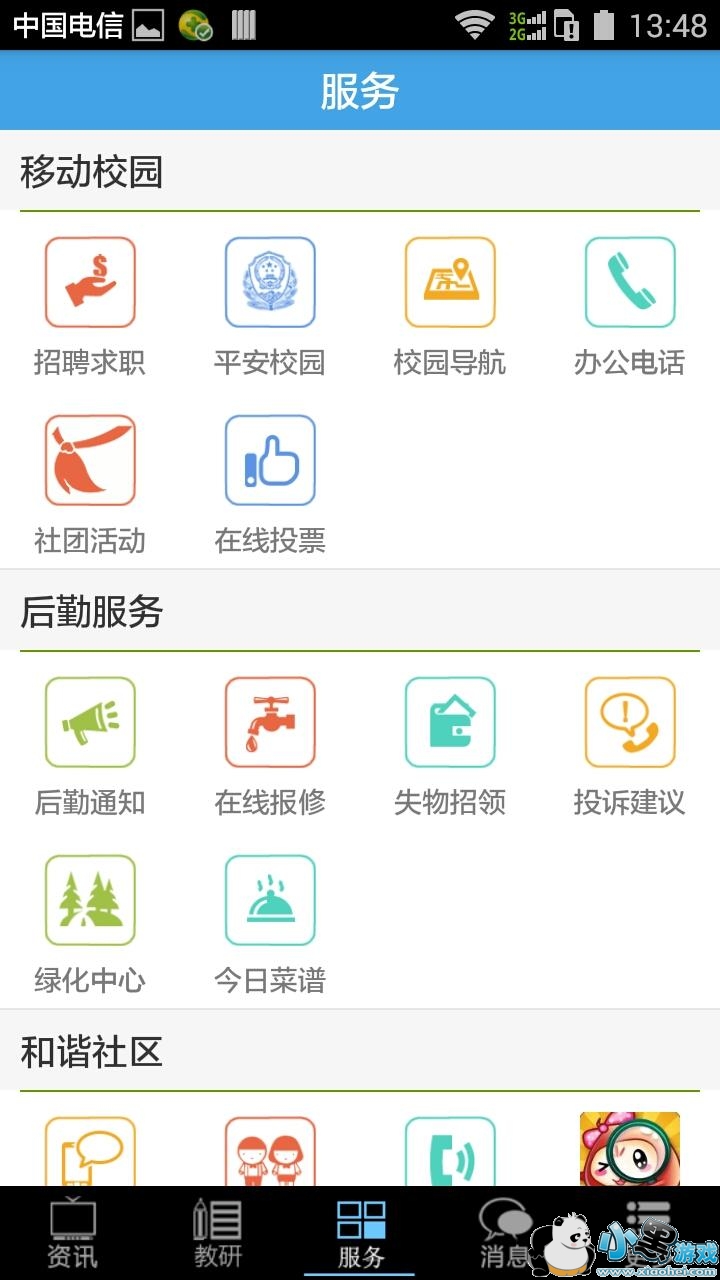Switch to the 教研 tab

coord(217,1234)
